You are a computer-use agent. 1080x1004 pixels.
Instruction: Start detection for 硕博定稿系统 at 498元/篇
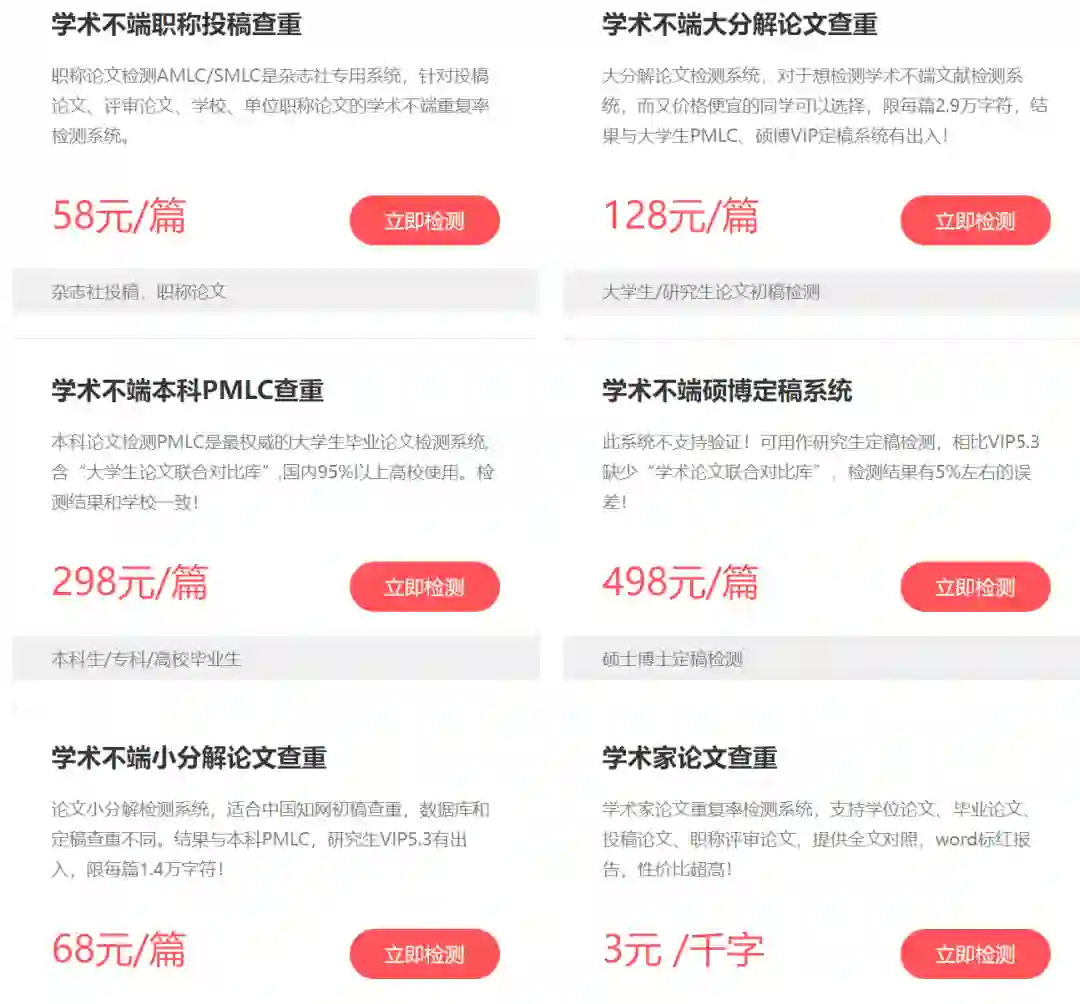pos(975,587)
